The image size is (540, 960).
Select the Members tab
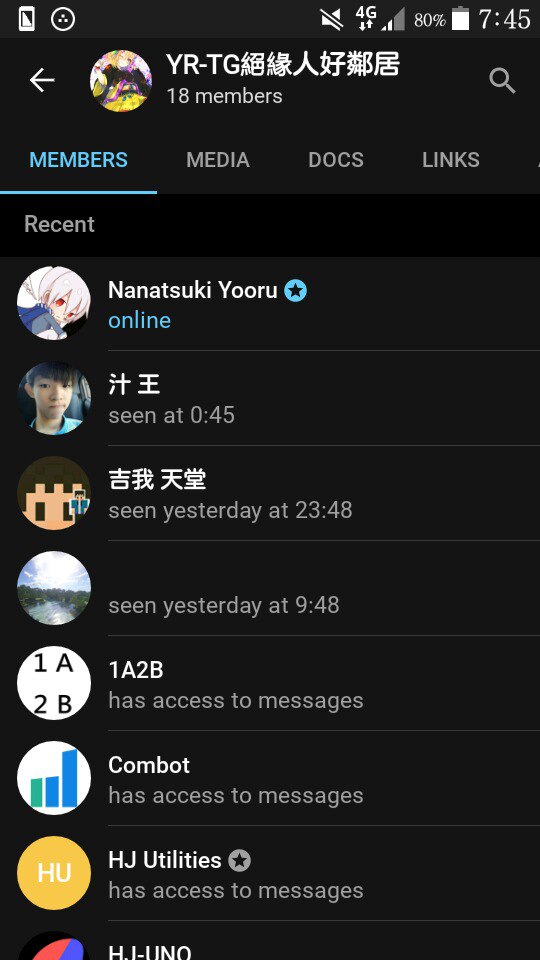(x=78, y=160)
